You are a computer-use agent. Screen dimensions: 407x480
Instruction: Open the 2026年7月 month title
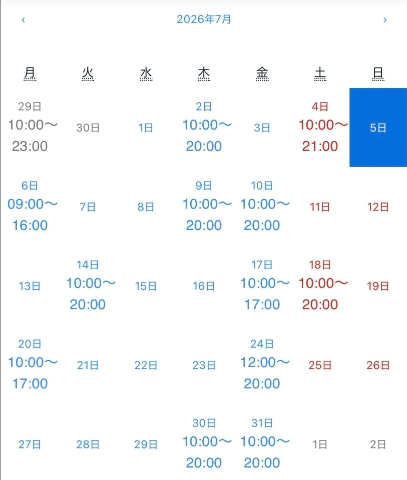coord(204,19)
